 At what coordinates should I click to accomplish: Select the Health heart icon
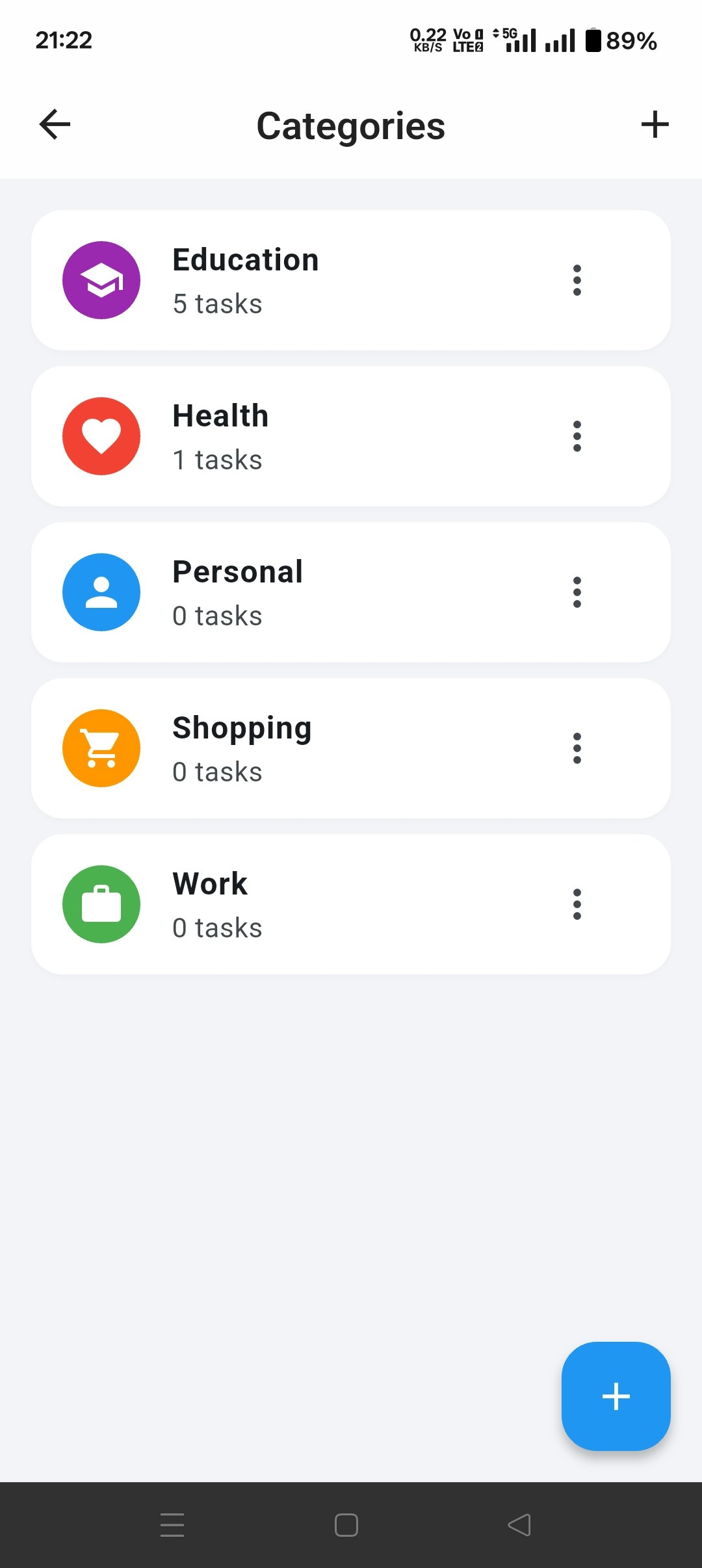pos(101,436)
